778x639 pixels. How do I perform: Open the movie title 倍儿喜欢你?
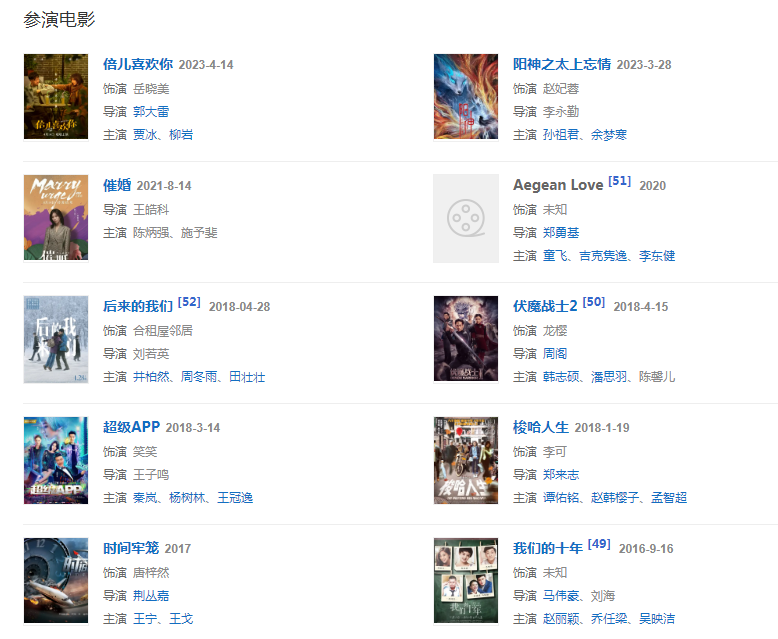coord(138,64)
